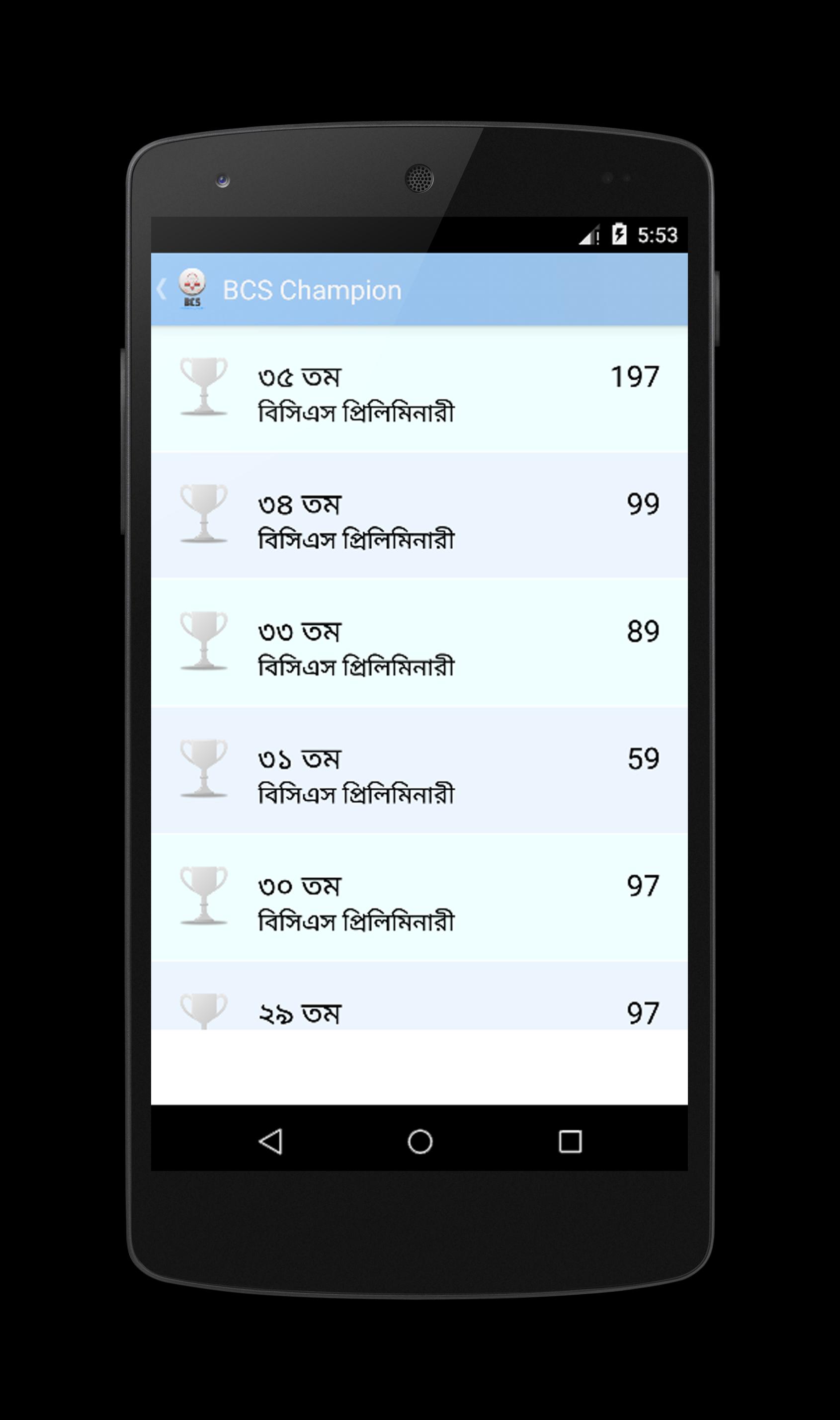Go back via the BCS Champion header arrow
Screen dimensions: 840x1420
coord(163,289)
